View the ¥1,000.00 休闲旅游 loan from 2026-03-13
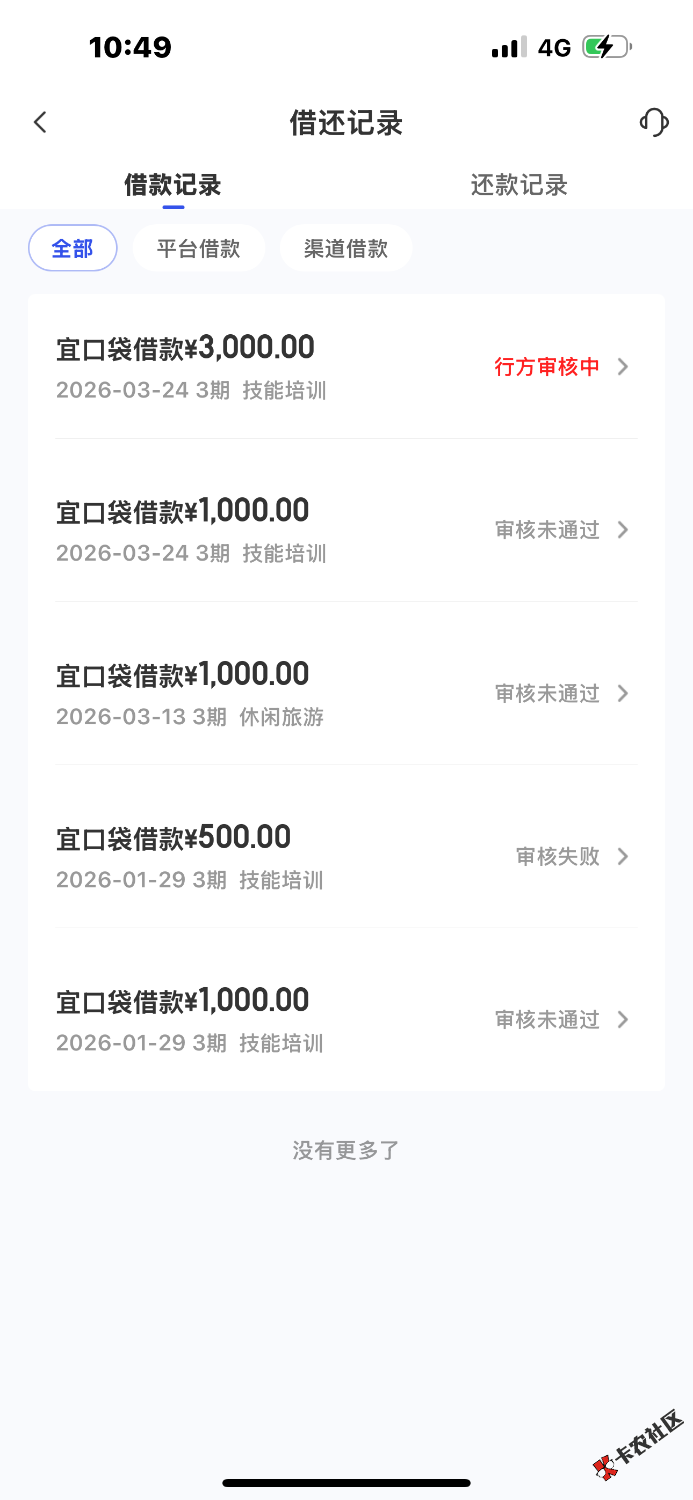Screen dimensions: 693x1500 click(346, 692)
